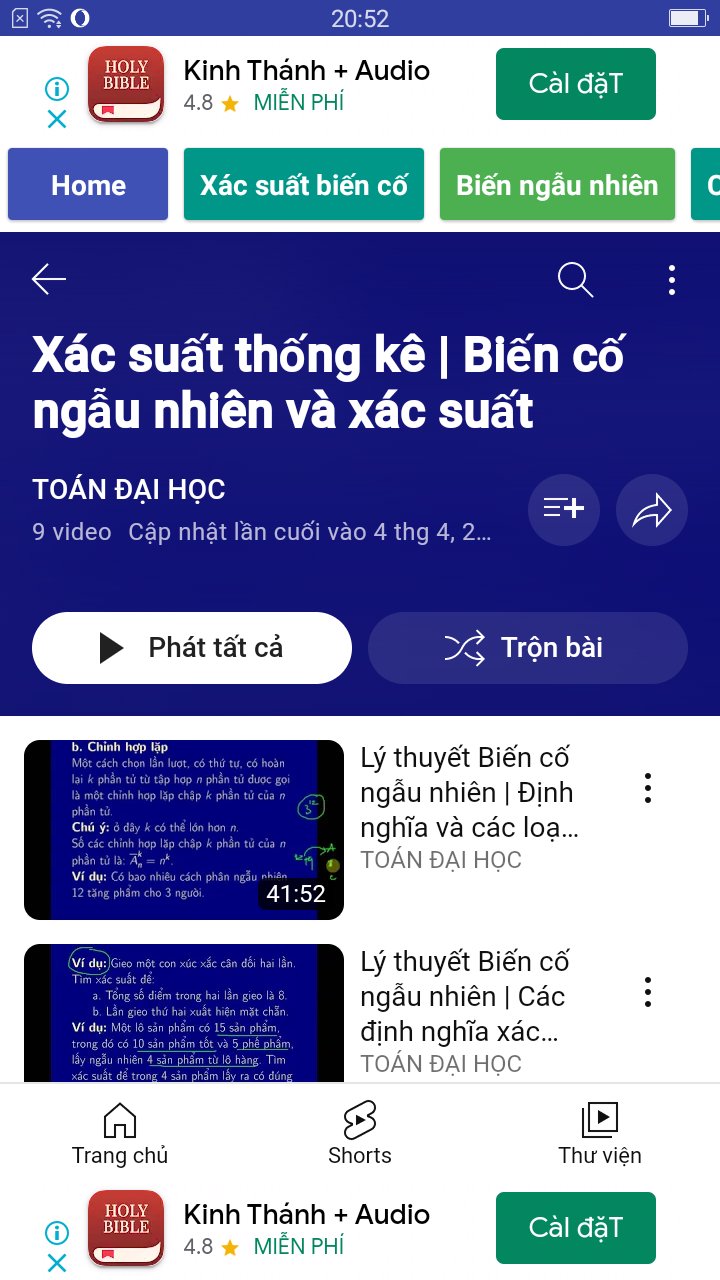This screenshot has width=720, height=1280.
Task: Select the Xác suất biến cố tab
Action: pos(304,185)
